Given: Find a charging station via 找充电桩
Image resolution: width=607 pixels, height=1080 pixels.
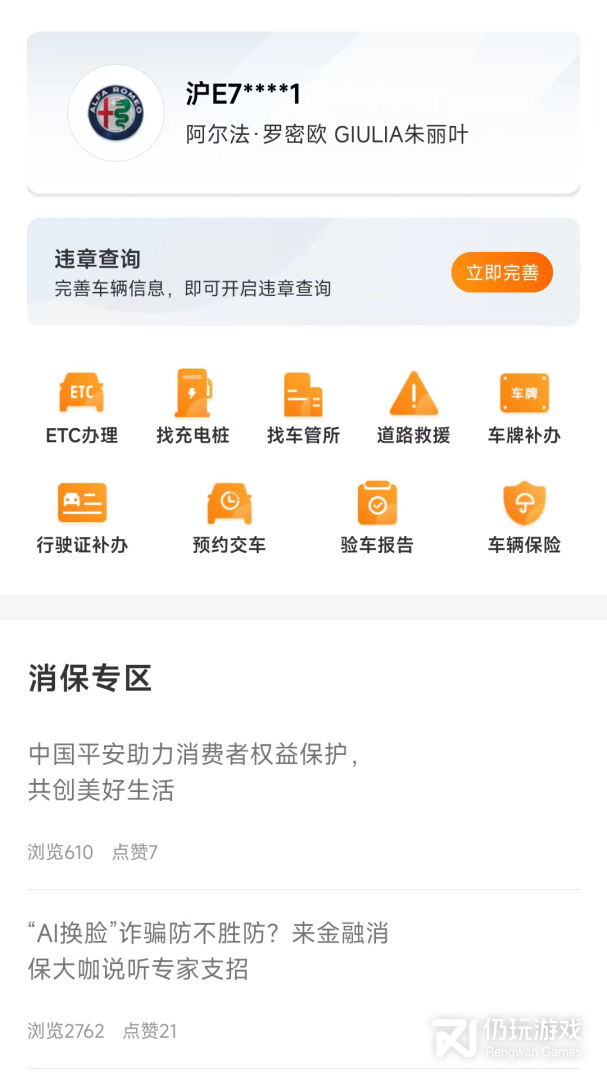Looking at the screenshot, I should click(x=192, y=407).
